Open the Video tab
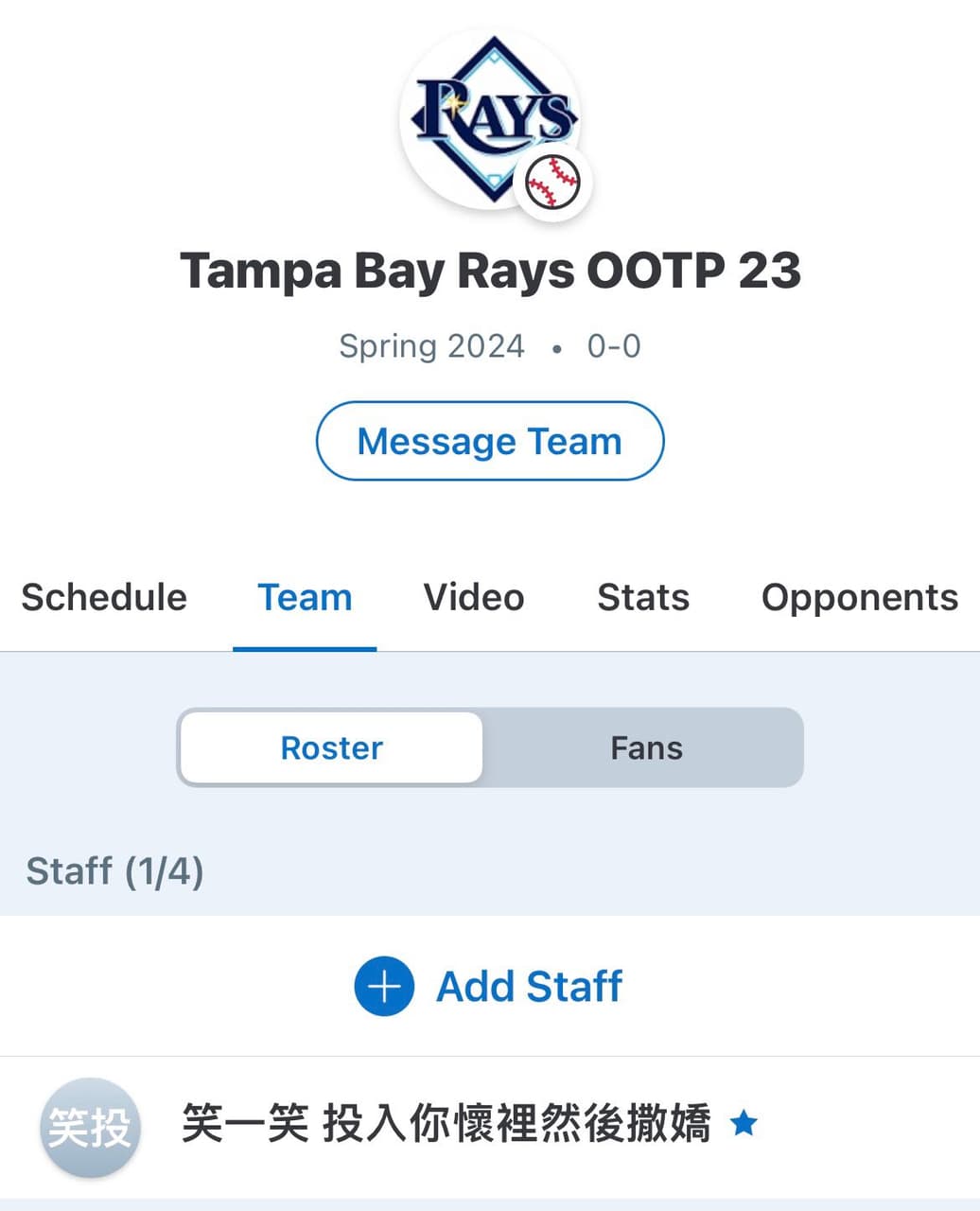Viewport: 980px width, 1211px height. 473,598
